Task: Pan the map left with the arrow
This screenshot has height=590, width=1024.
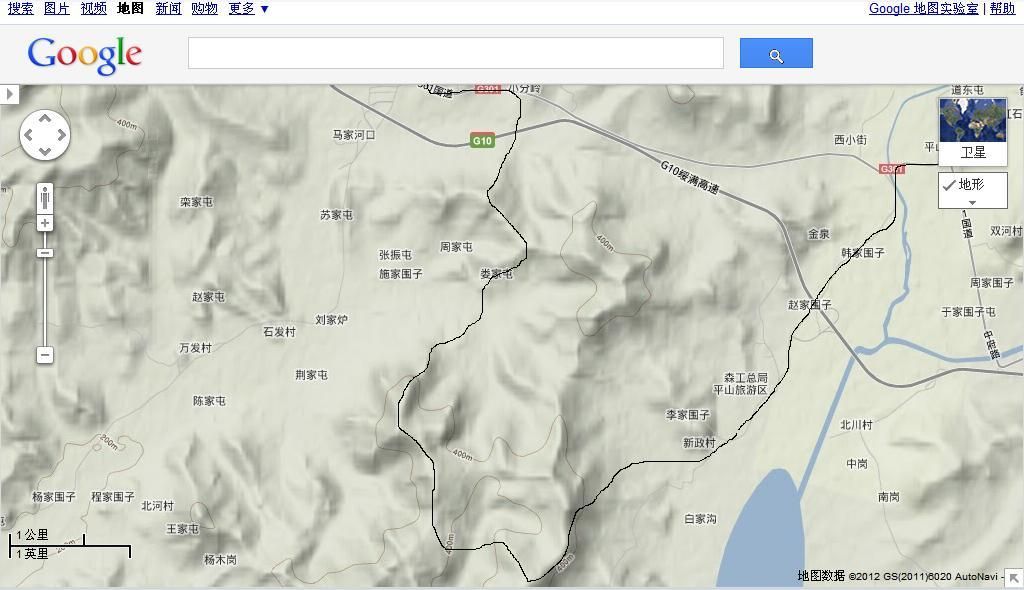Action: [x=29, y=135]
